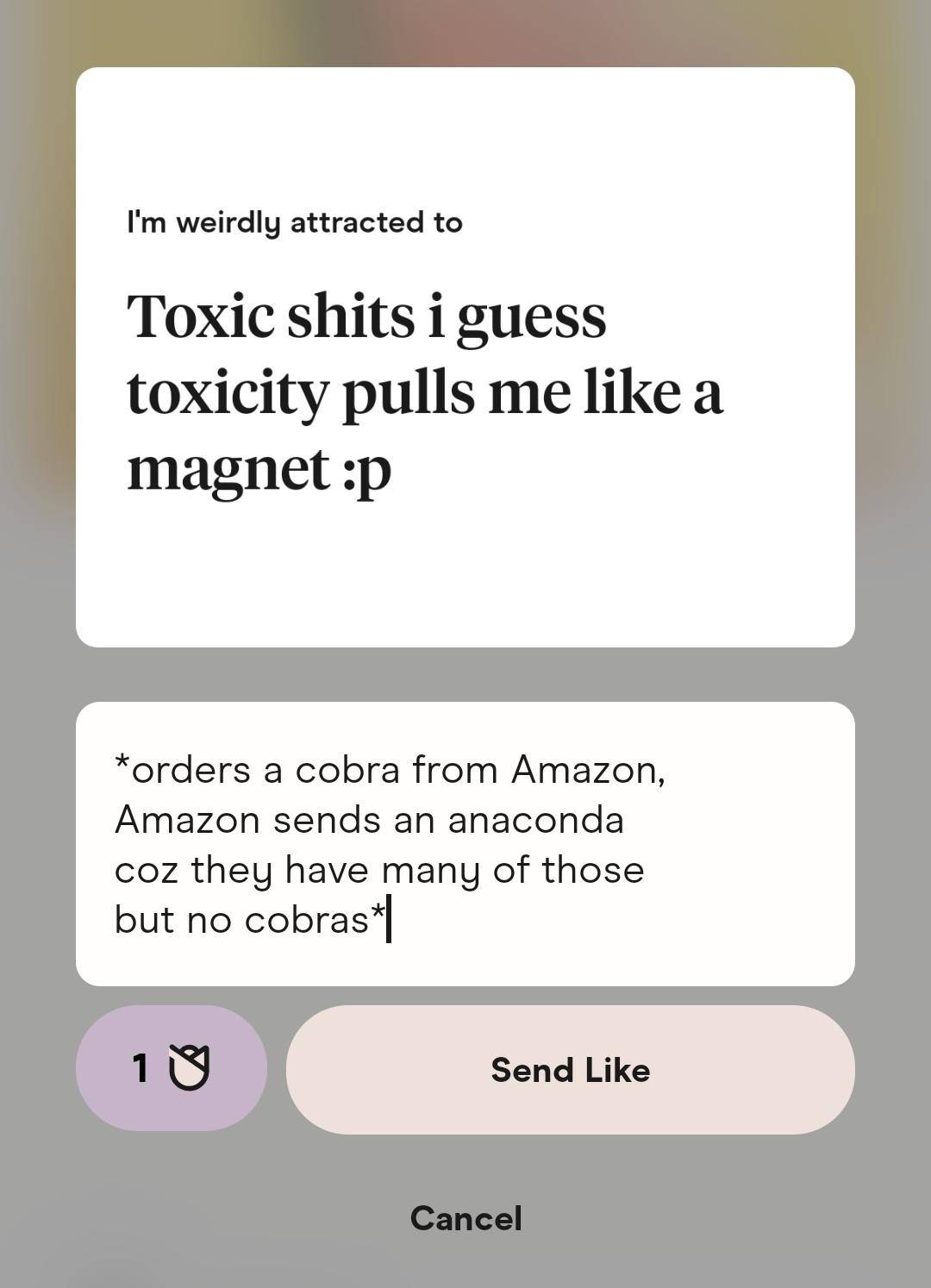The width and height of the screenshot is (931, 1288).
Task: Select the prompt card about toxicity
Action: (465, 353)
